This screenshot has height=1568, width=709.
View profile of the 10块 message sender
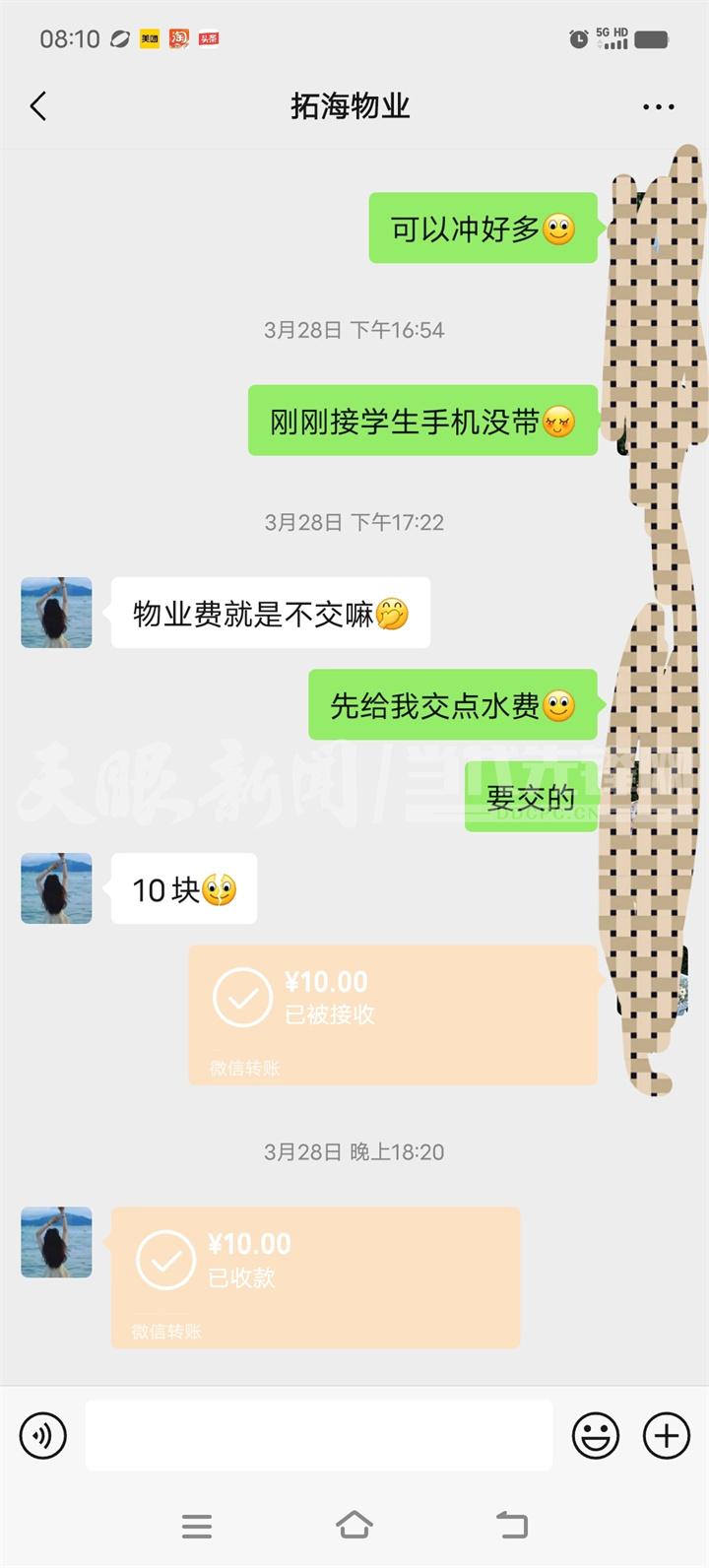pyautogui.click(x=56, y=888)
